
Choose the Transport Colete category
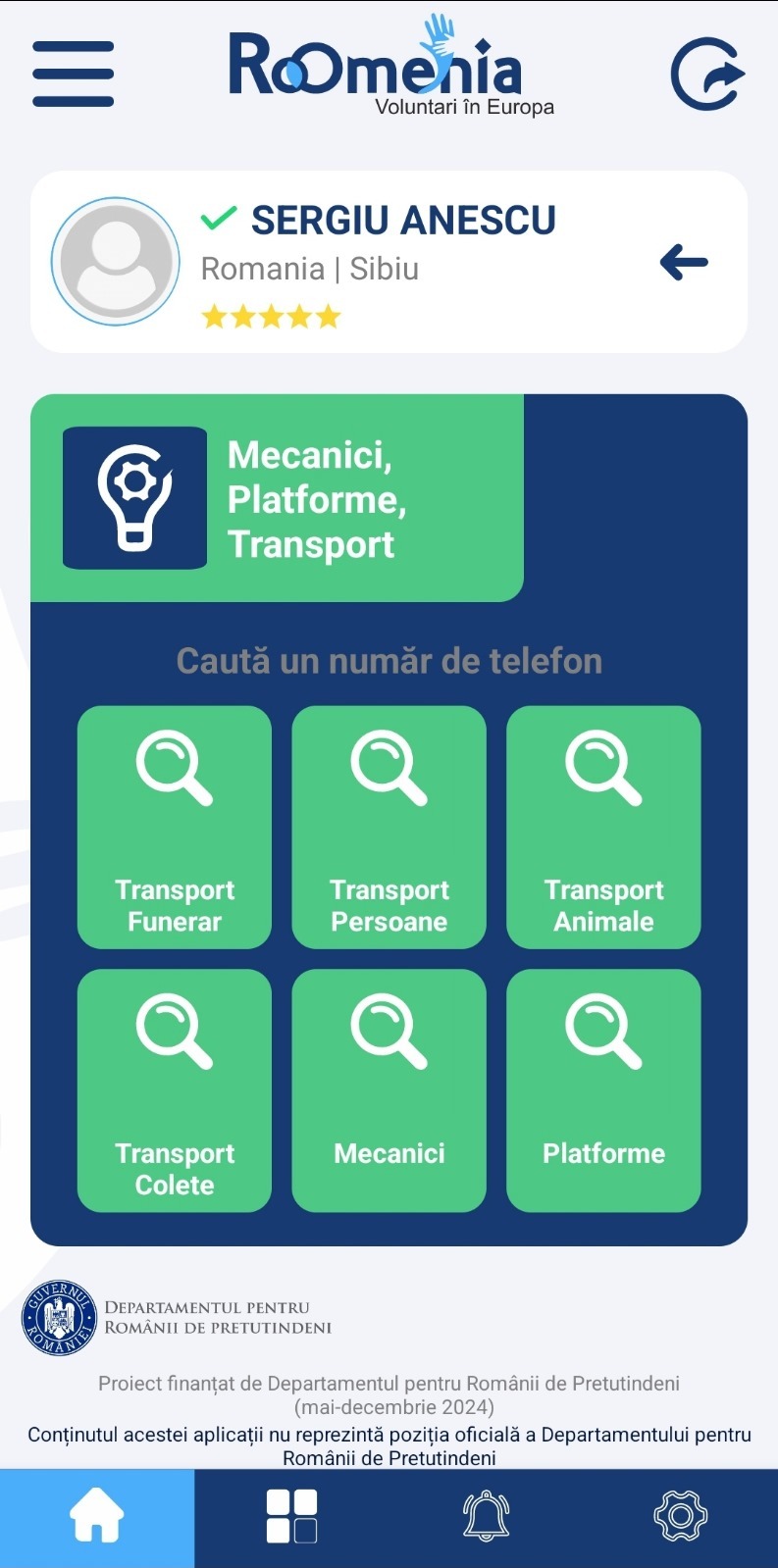(175, 1090)
